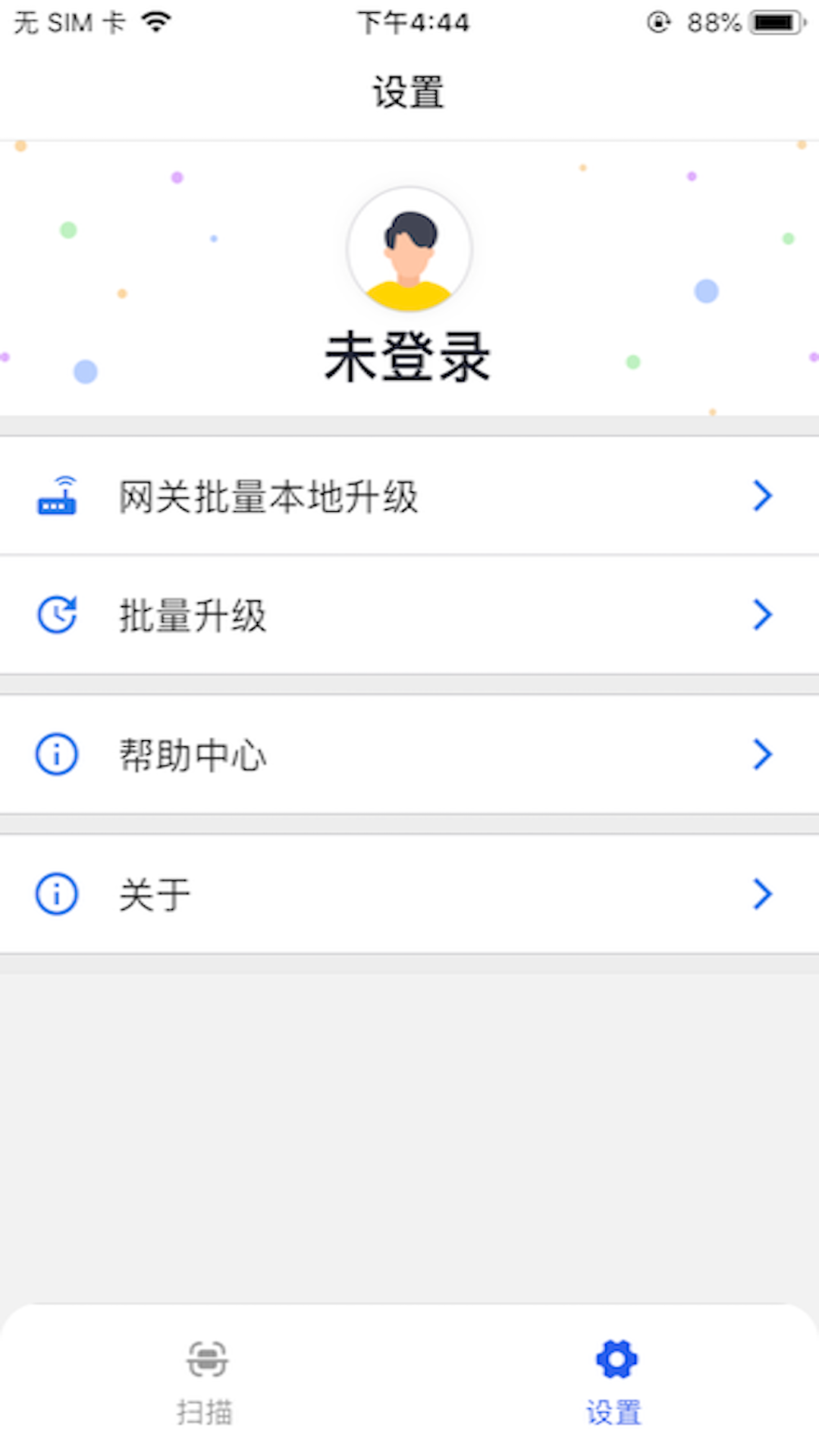Tap 未登录 to log in
Screen dimensions: 819x1456
(x=409, y=356)
